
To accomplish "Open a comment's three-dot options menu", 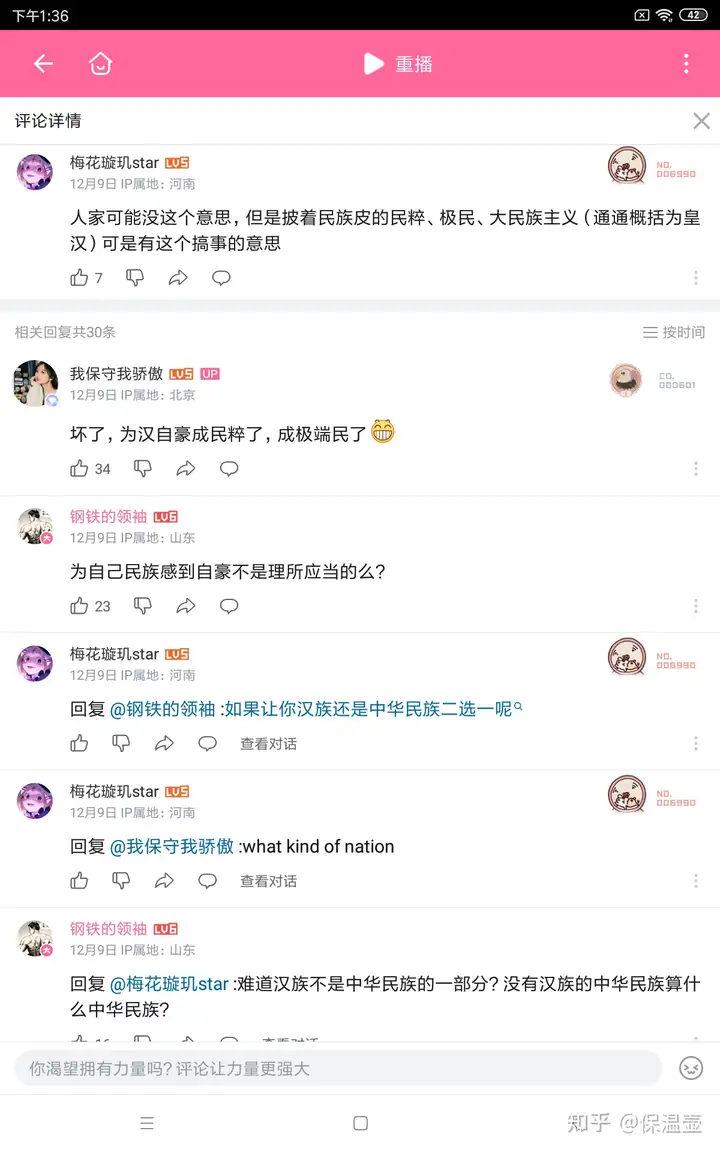I will [696, 278].
